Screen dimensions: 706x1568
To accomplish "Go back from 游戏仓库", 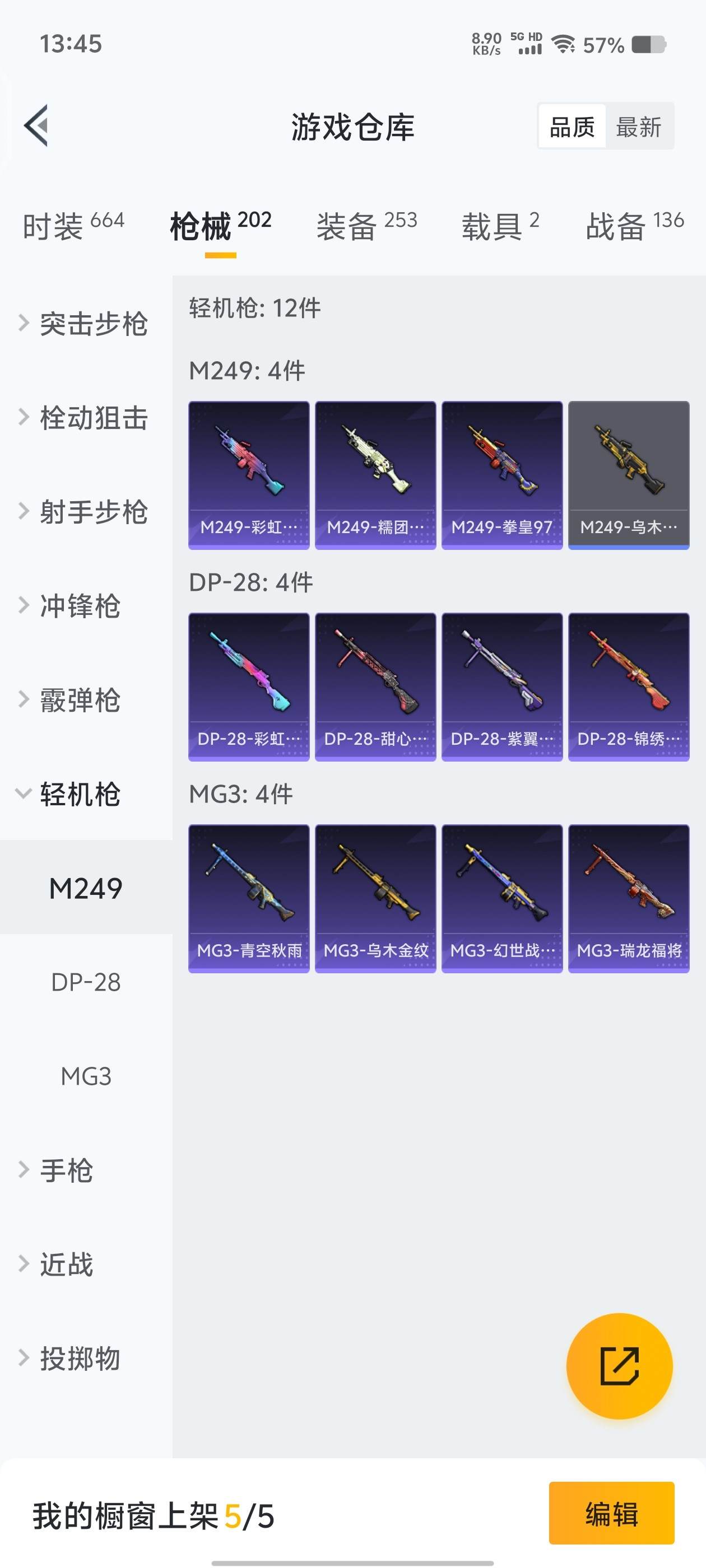I will [x=36, y=125].
